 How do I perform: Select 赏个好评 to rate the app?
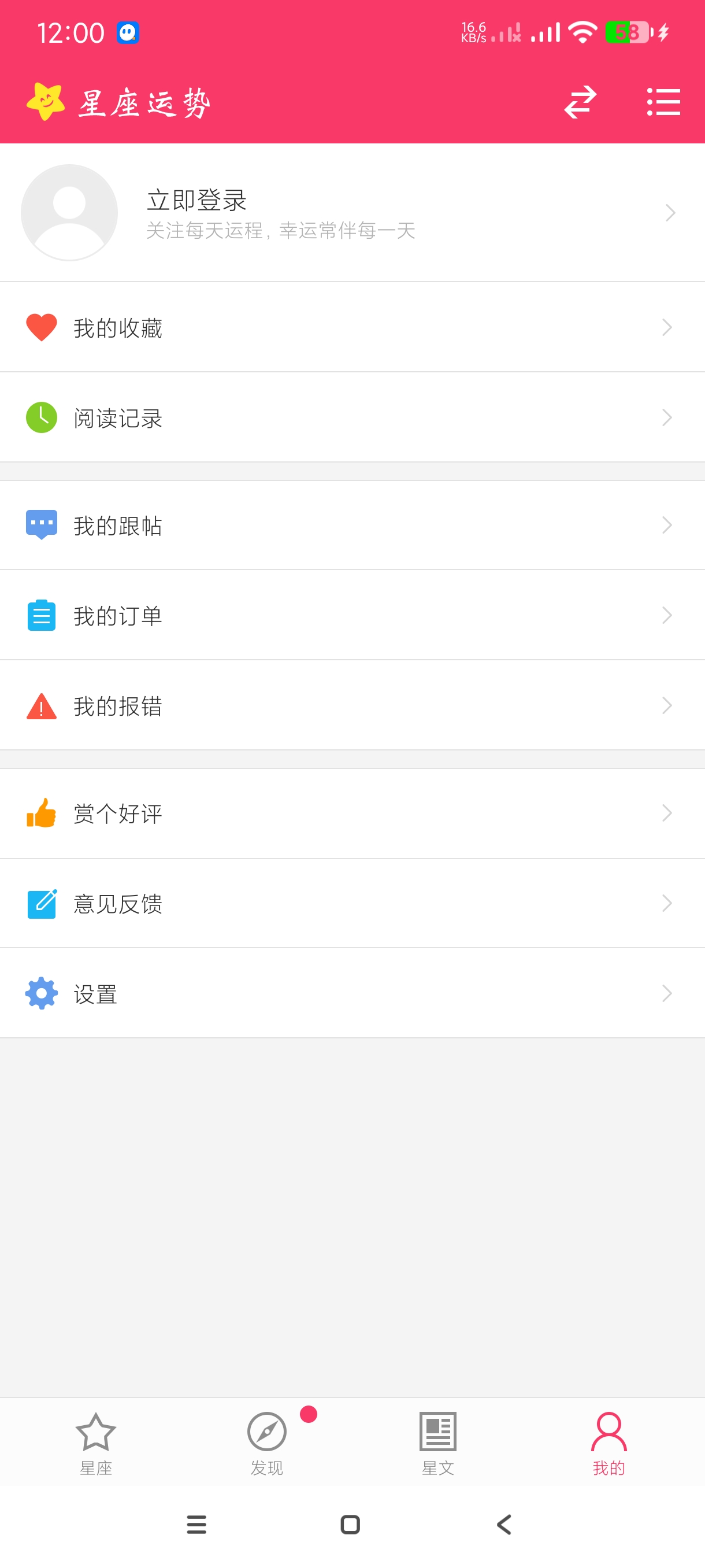352,813
